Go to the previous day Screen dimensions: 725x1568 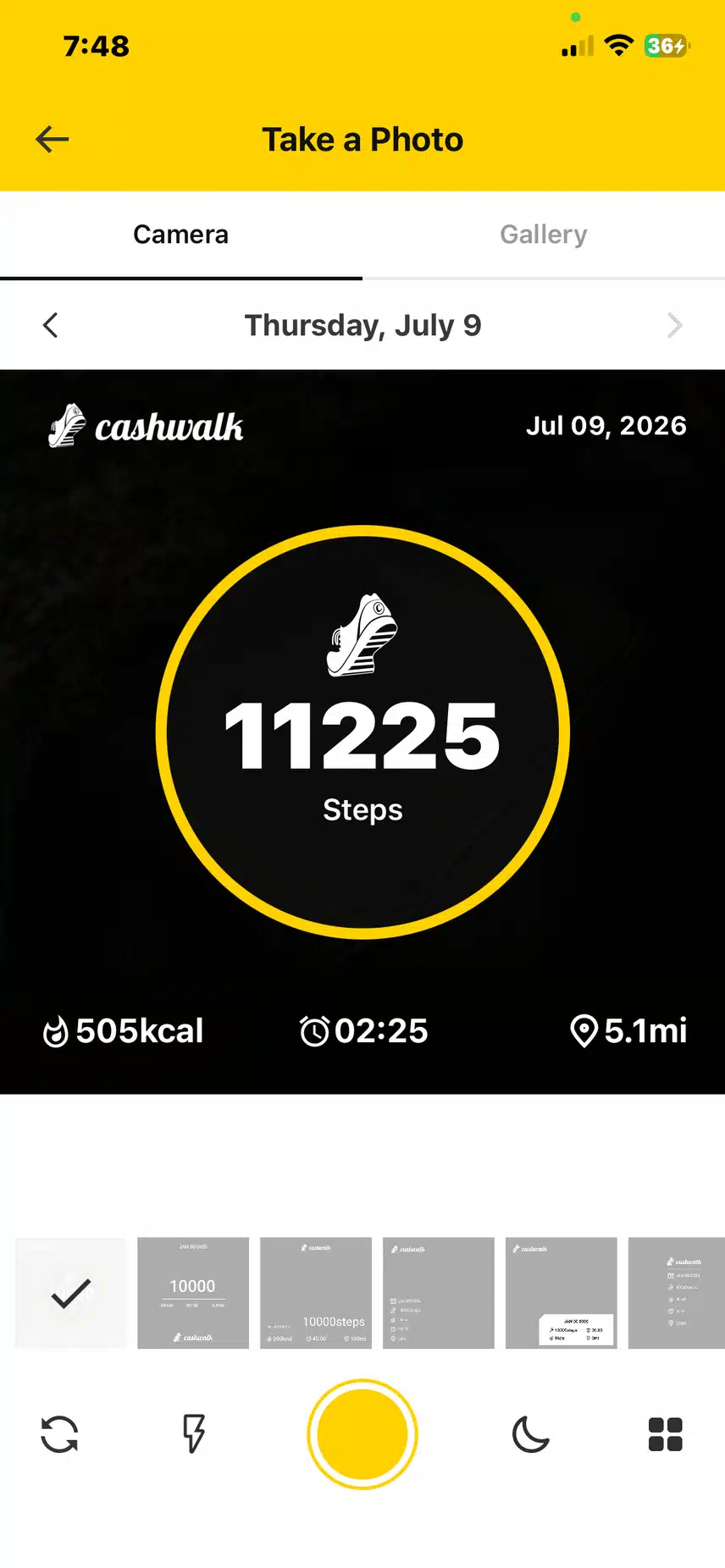point(51,325)
